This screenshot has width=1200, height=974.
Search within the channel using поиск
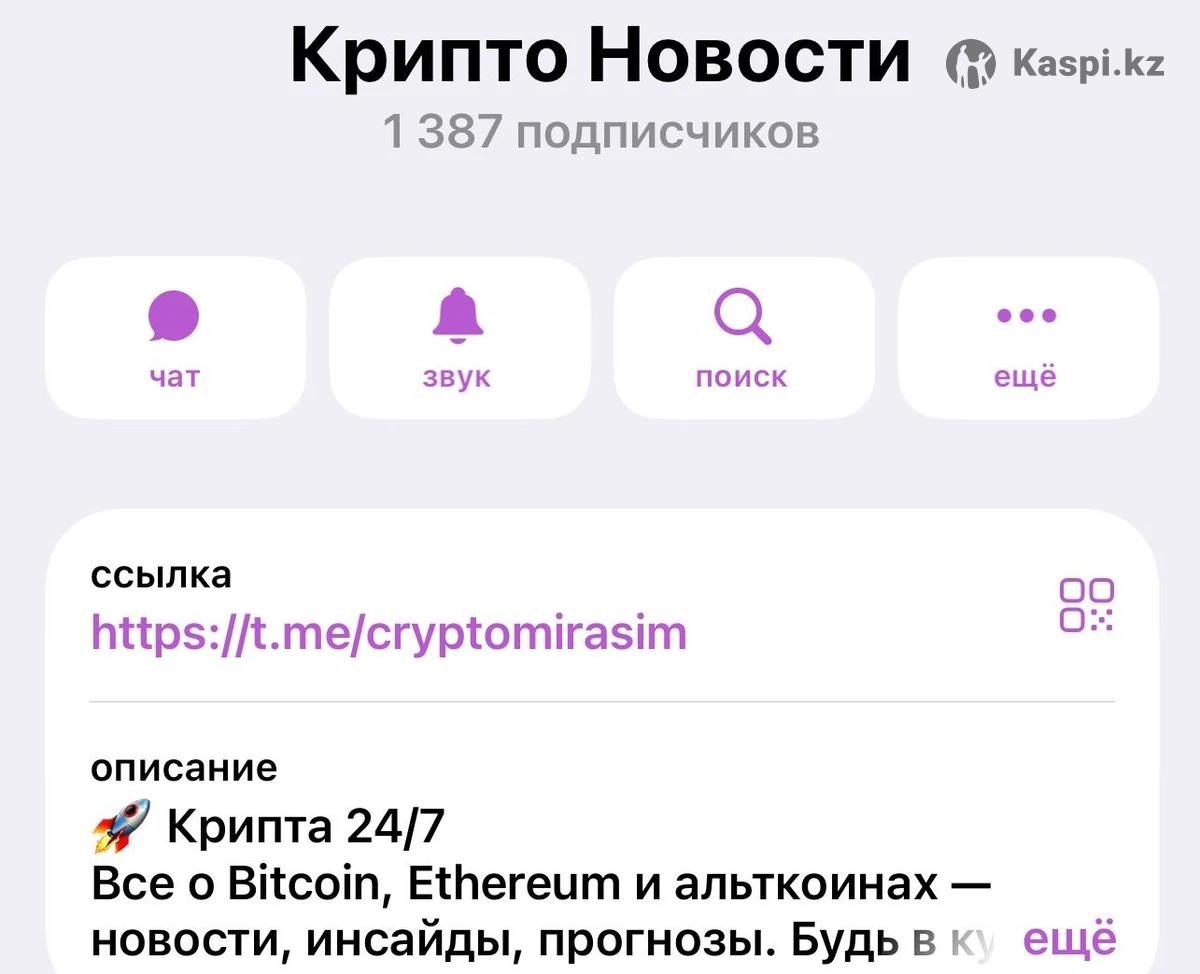coord(742,338)
